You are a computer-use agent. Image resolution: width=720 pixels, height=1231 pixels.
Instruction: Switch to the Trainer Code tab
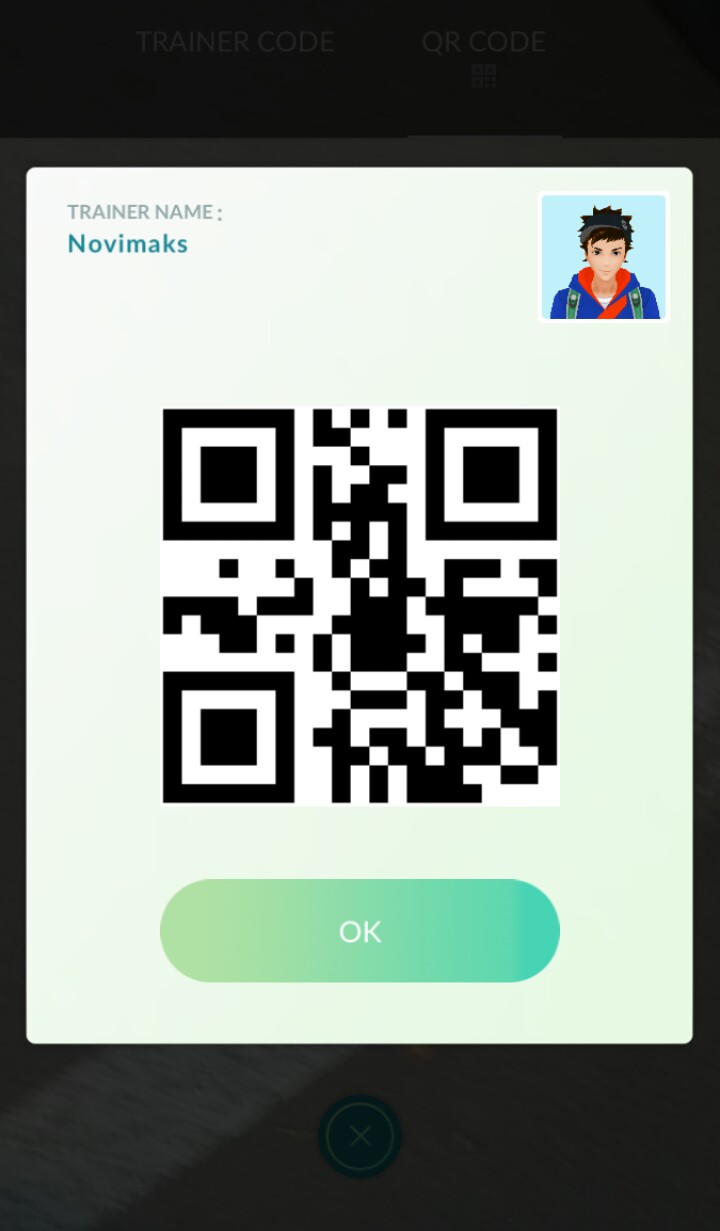(x=235, y=42)
